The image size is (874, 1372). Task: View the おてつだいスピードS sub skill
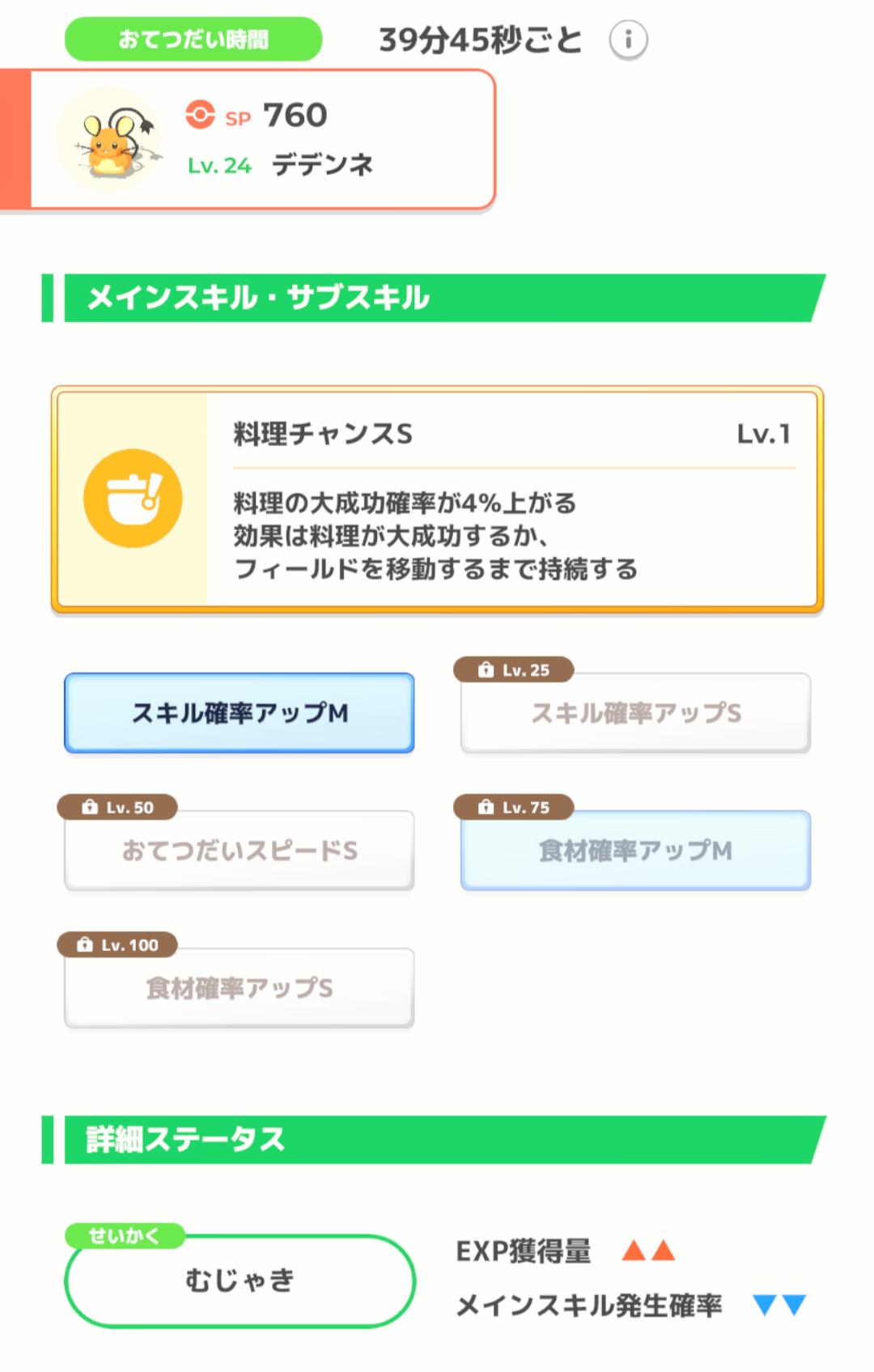(240, 851)
